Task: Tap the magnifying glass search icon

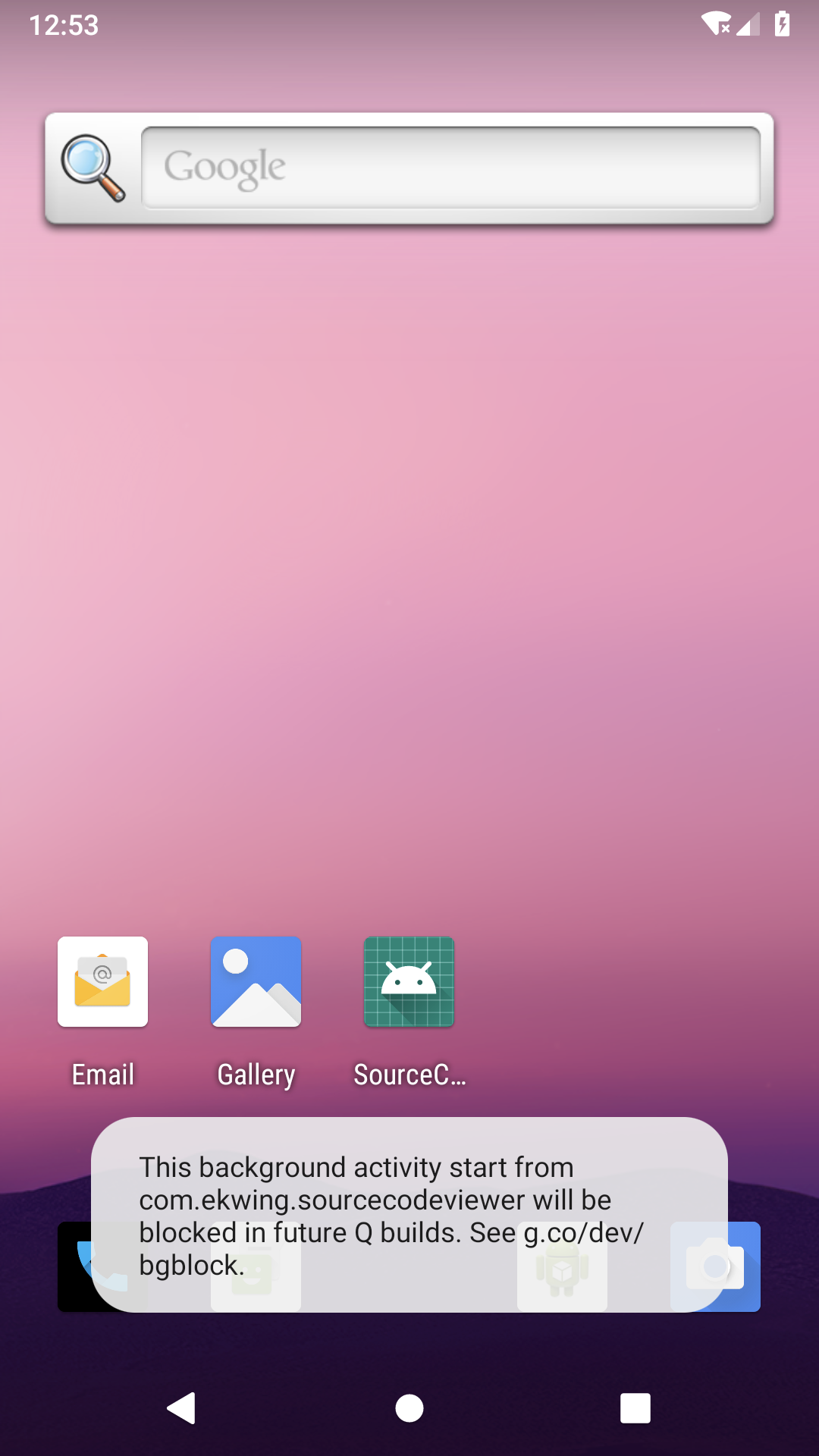Action: coord(93,168)
